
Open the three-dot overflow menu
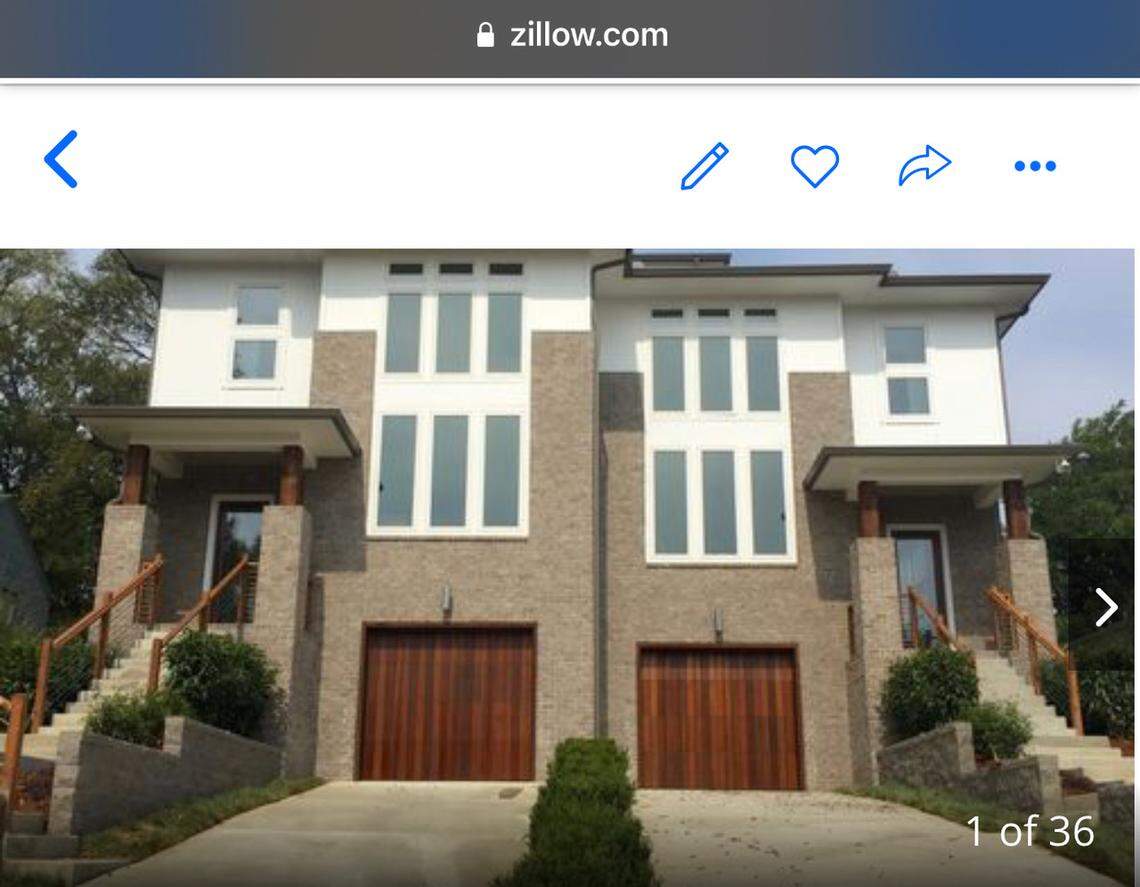(1035, 166)
